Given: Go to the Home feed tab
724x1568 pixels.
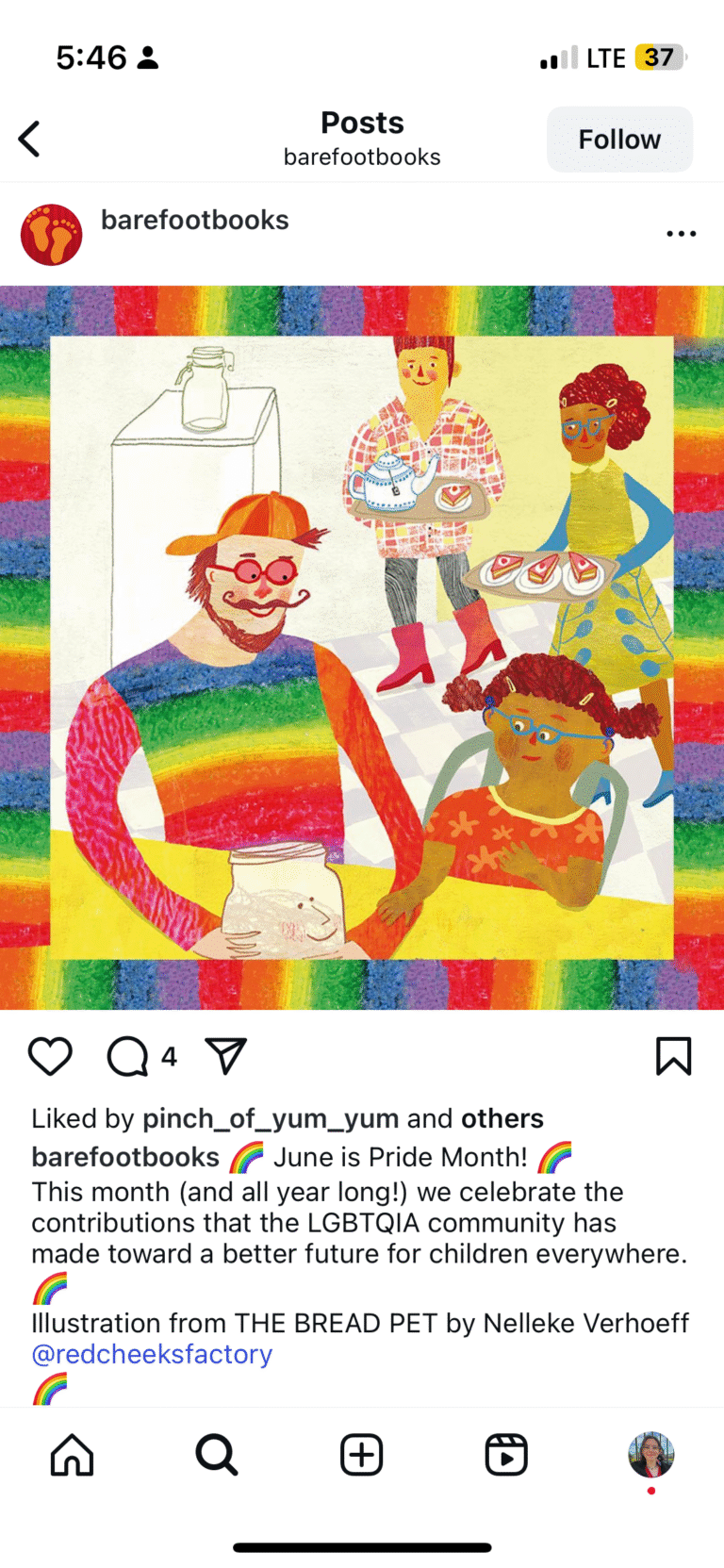Looking at the screenshot, I should [x=73, y=1455].
